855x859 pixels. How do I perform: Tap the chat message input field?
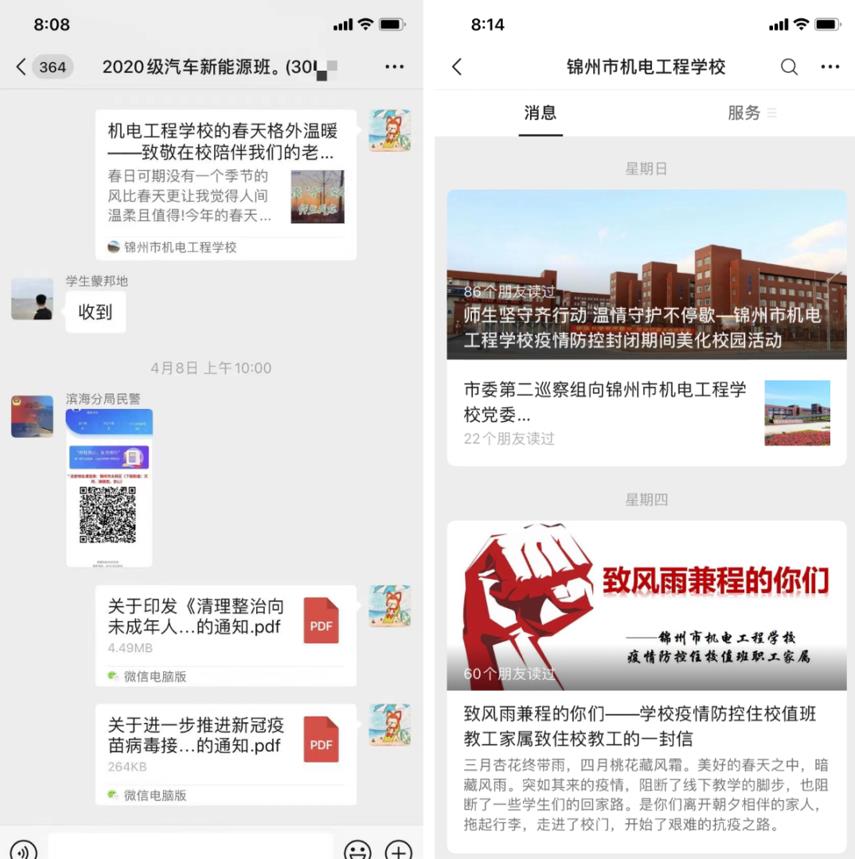click(x=190, y=848)
